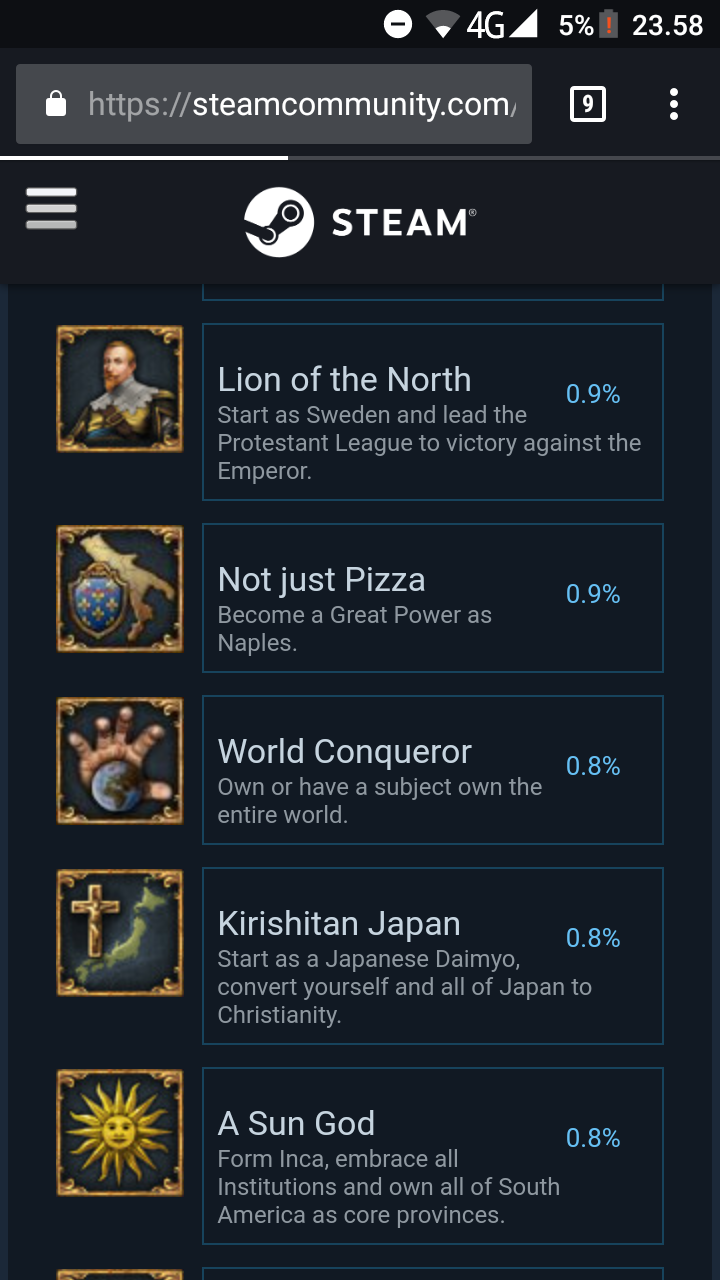The width and height of the screenshot is (720, 1280).
Task: Open the Steam hamburger menu
Action: pos(51,209)
